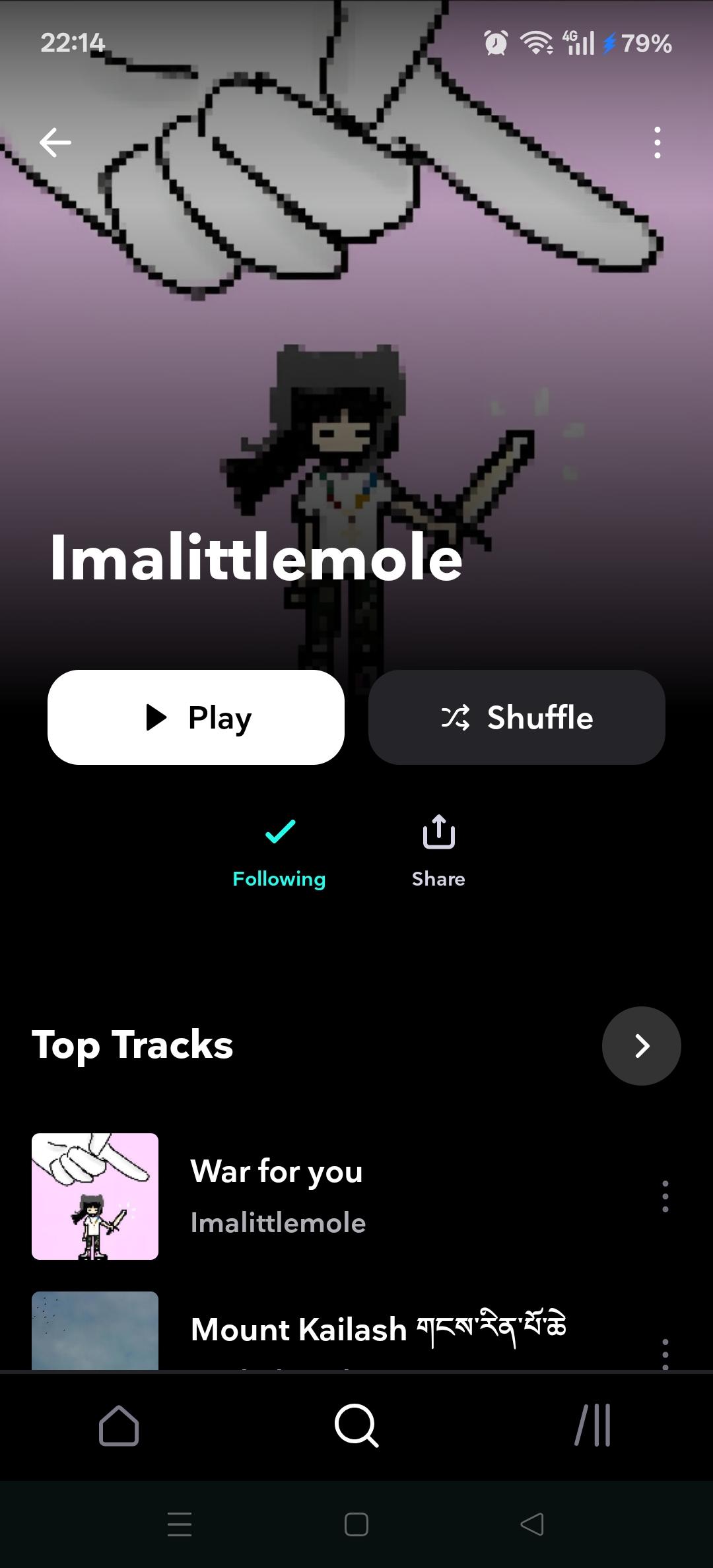Open the artist overflow menu
Image resolution: width=713 pixels, height=1568 pixels.
coord(657,143)
